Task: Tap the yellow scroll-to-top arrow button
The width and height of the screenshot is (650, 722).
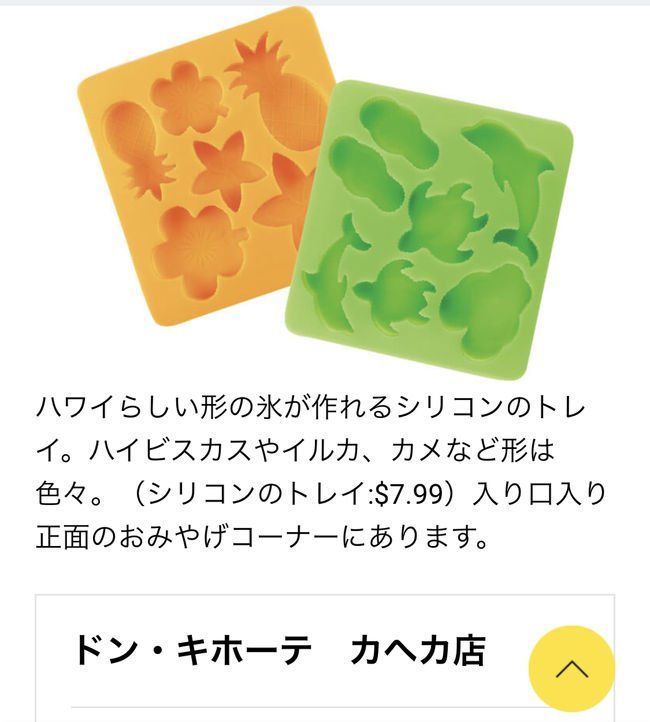Action: coord(572,669)
